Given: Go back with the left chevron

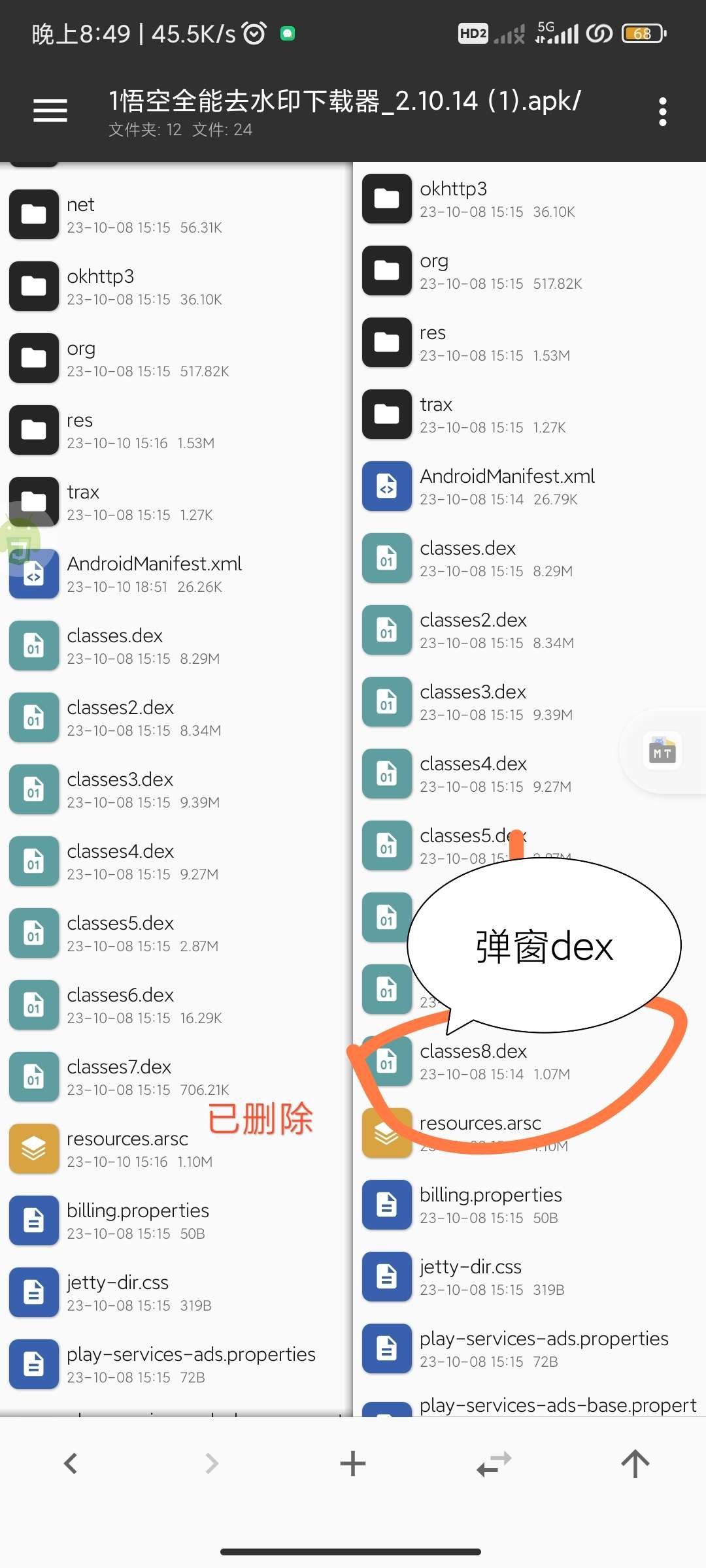Looking at the screenshot, I should [71, 1463].
